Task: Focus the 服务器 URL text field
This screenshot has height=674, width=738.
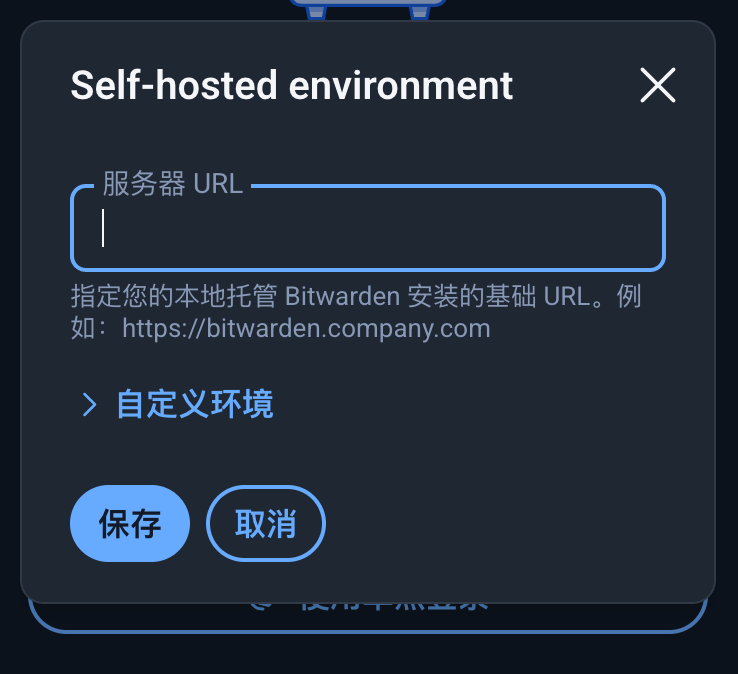Action: [x=368, y=229]
